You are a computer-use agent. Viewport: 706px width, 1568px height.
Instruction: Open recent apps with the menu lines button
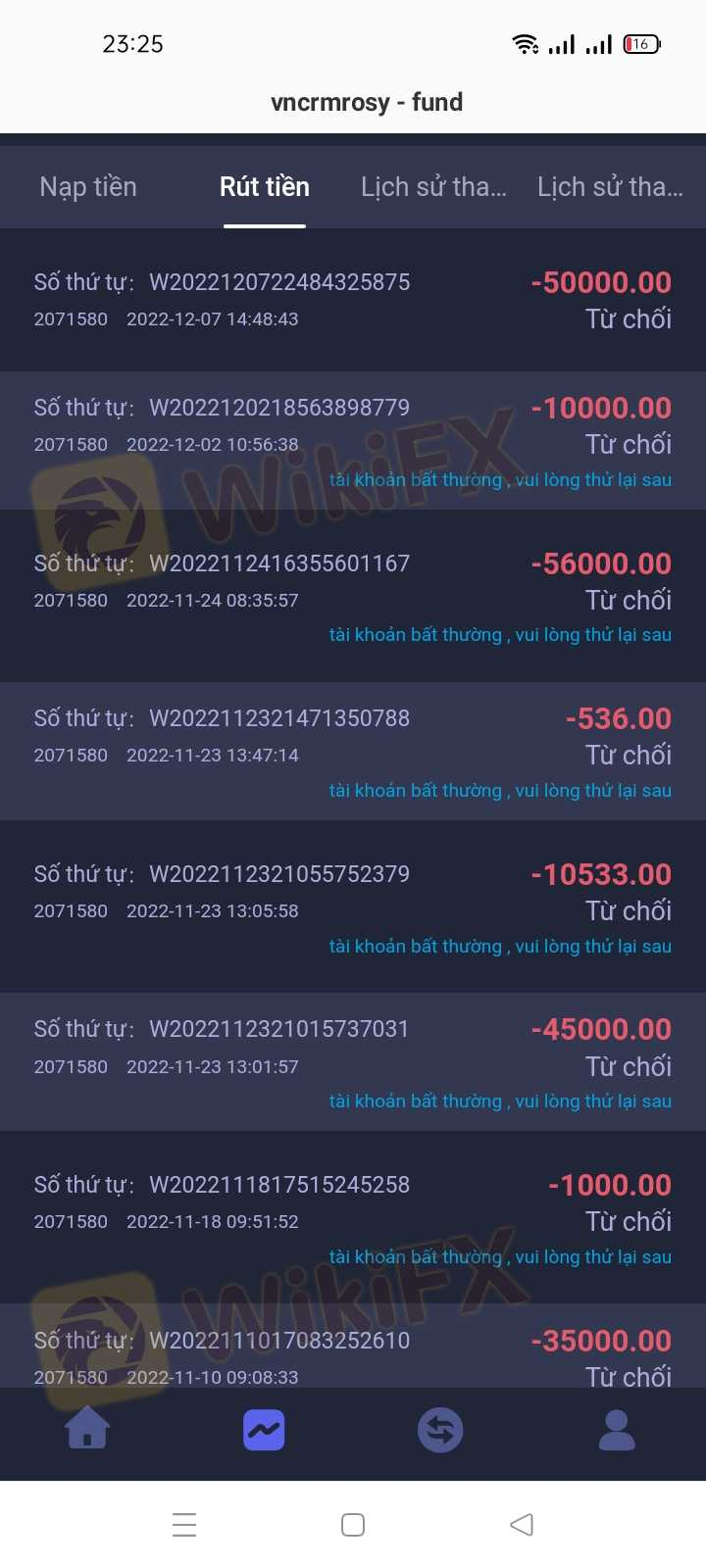184,1524
